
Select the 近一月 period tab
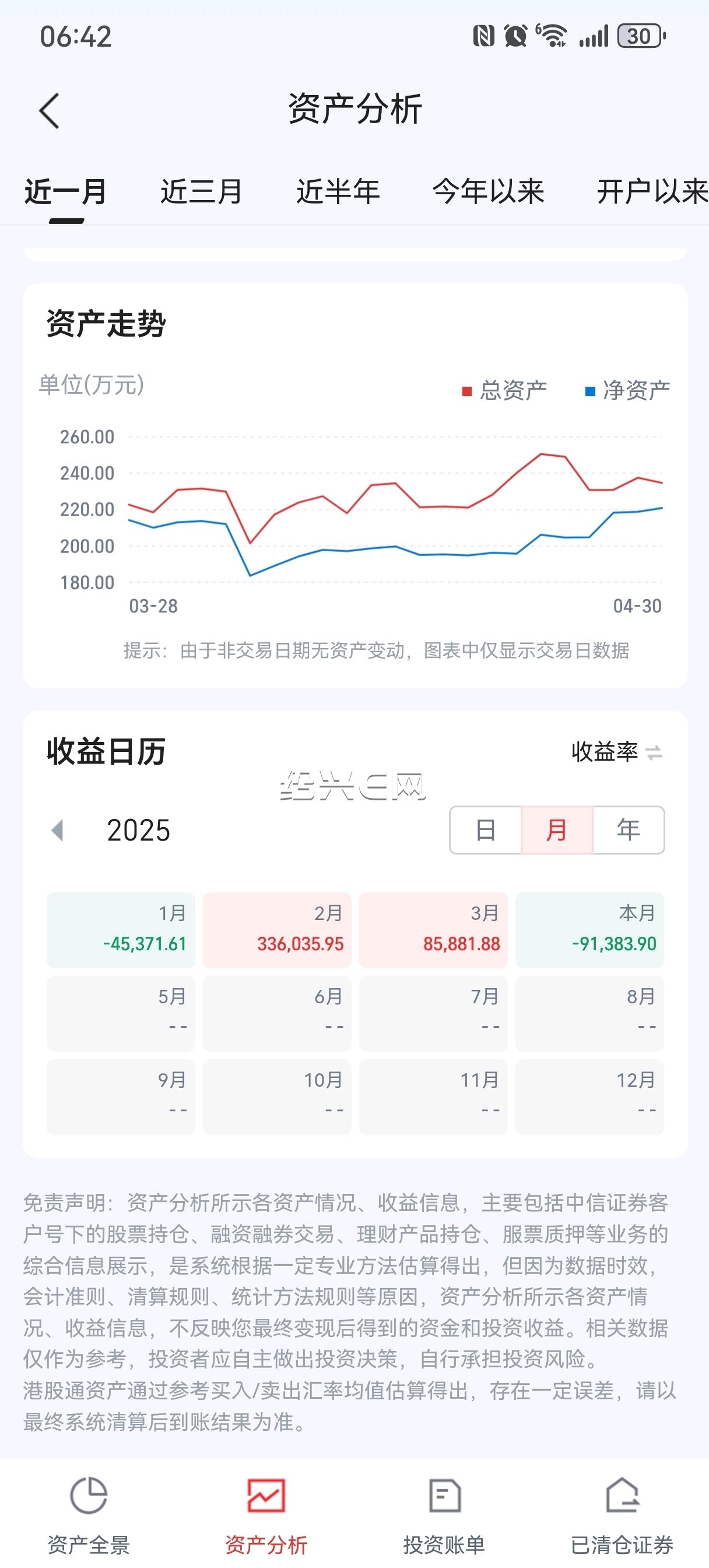tap(66, 192)
